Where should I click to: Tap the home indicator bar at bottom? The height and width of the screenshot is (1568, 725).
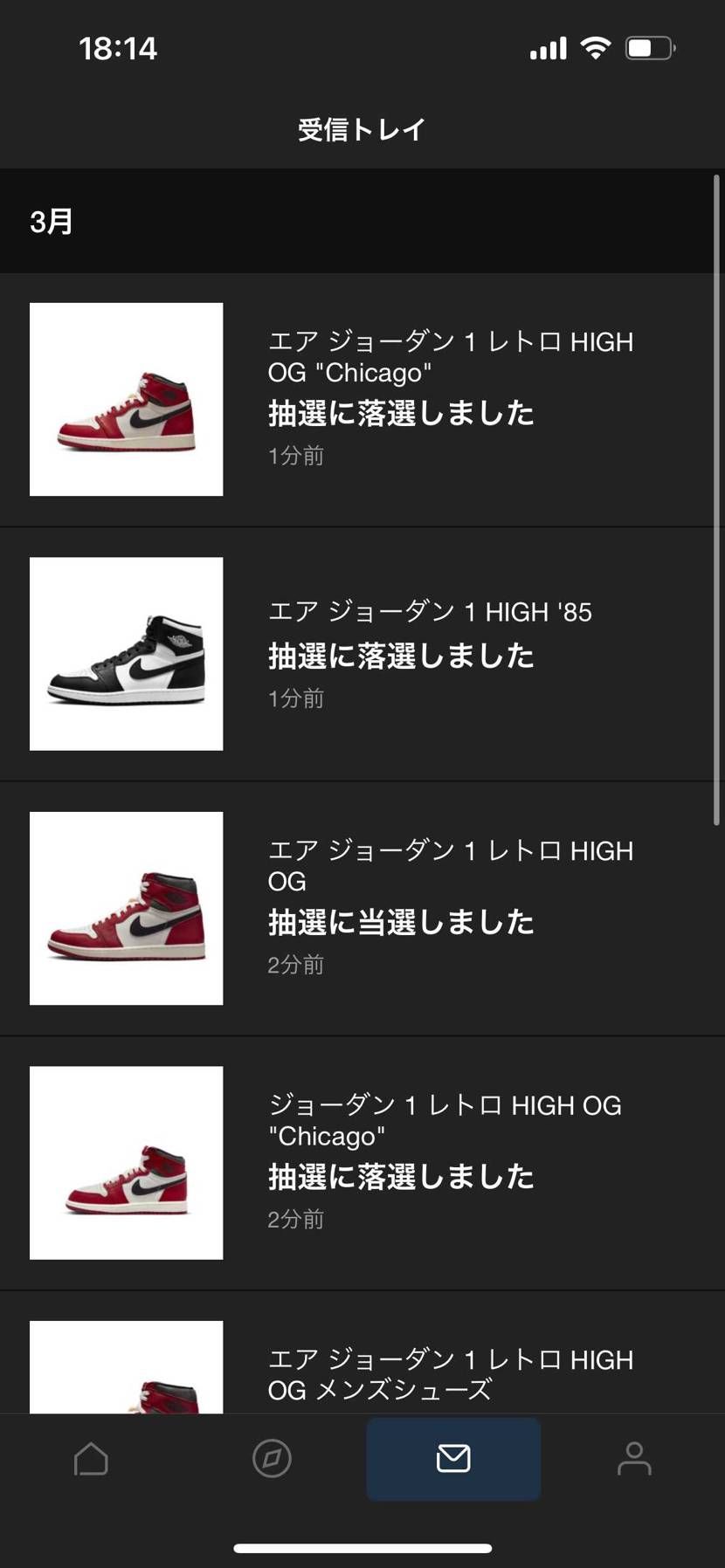pyautogui.click(x=362, y=1546)
